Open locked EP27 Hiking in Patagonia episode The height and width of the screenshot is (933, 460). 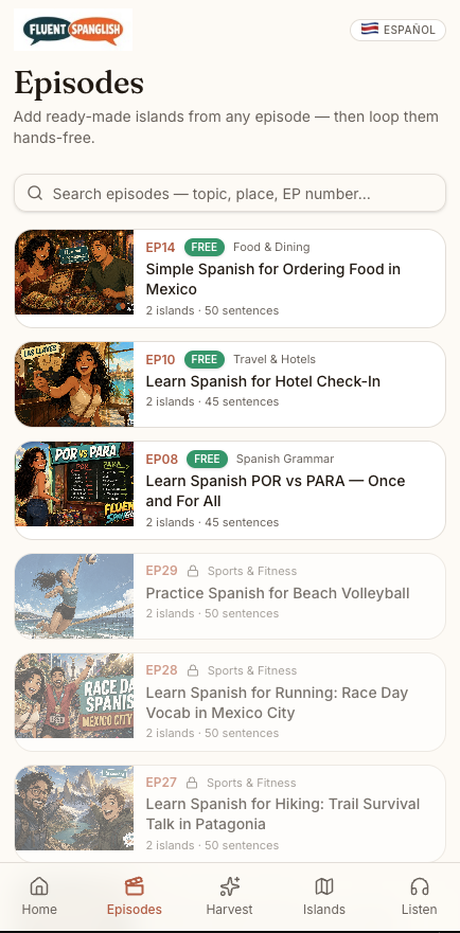click(230, 814)
